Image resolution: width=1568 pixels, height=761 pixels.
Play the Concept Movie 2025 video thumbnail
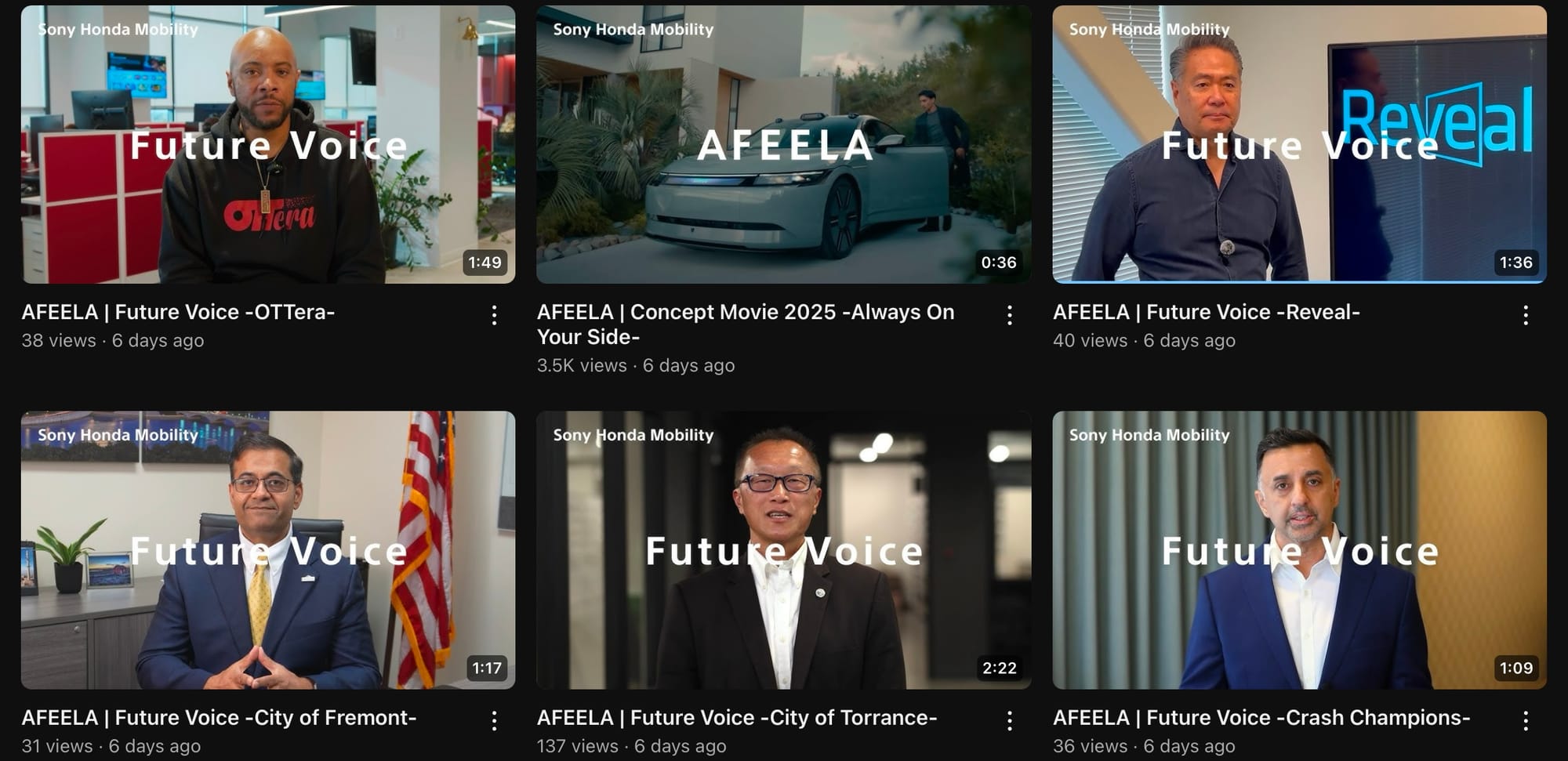point(783,144)
